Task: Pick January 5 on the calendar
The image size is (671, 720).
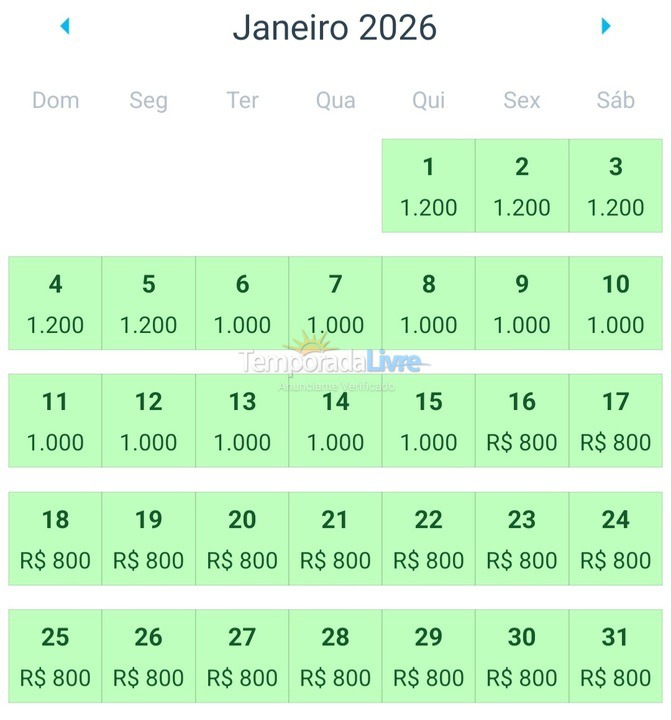Action: (x=148, y=303)
